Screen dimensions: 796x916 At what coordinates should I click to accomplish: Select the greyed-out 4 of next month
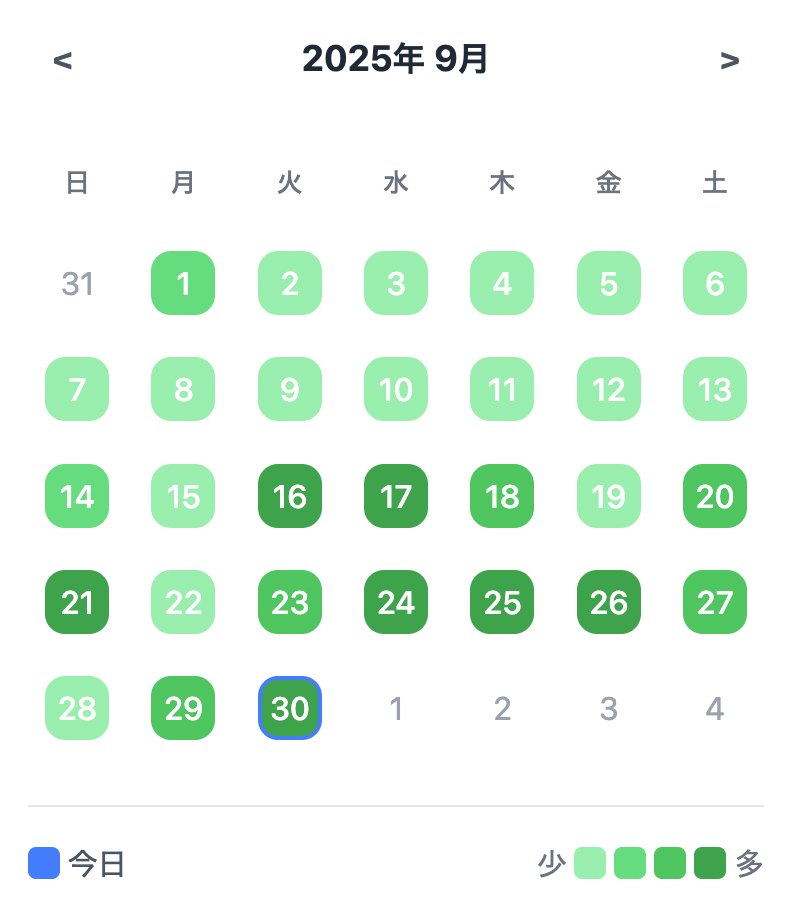714,708
